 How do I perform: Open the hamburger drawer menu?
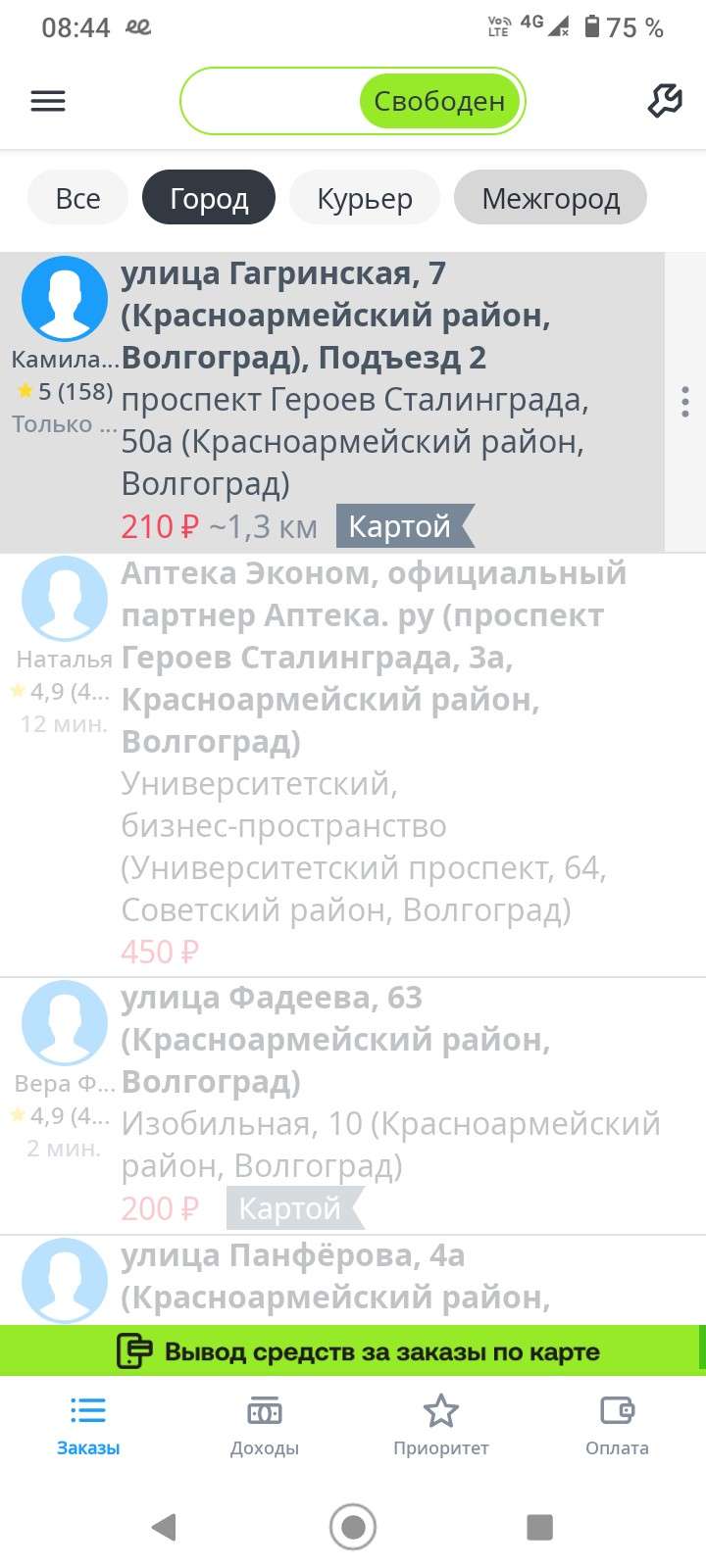point(47,101)
